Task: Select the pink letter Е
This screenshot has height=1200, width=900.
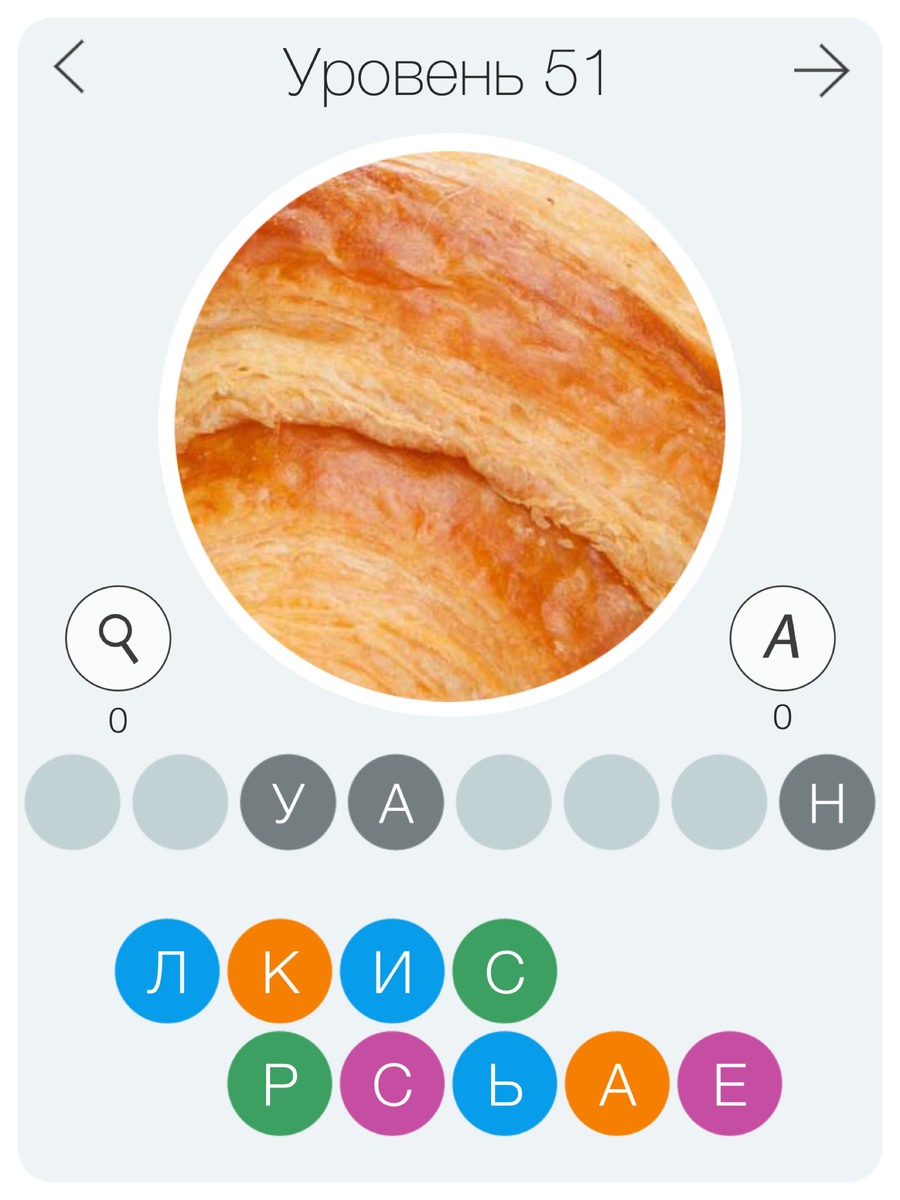Action: click(729, 1084)
